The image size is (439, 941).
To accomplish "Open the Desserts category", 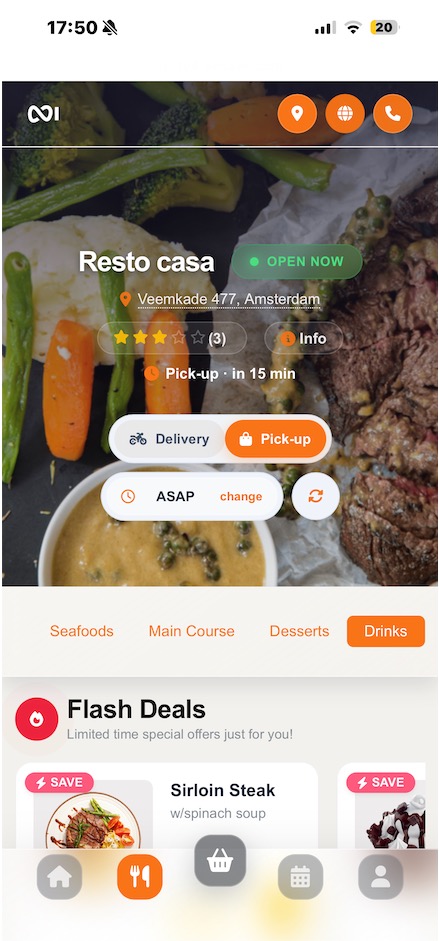I will [299, 631].
